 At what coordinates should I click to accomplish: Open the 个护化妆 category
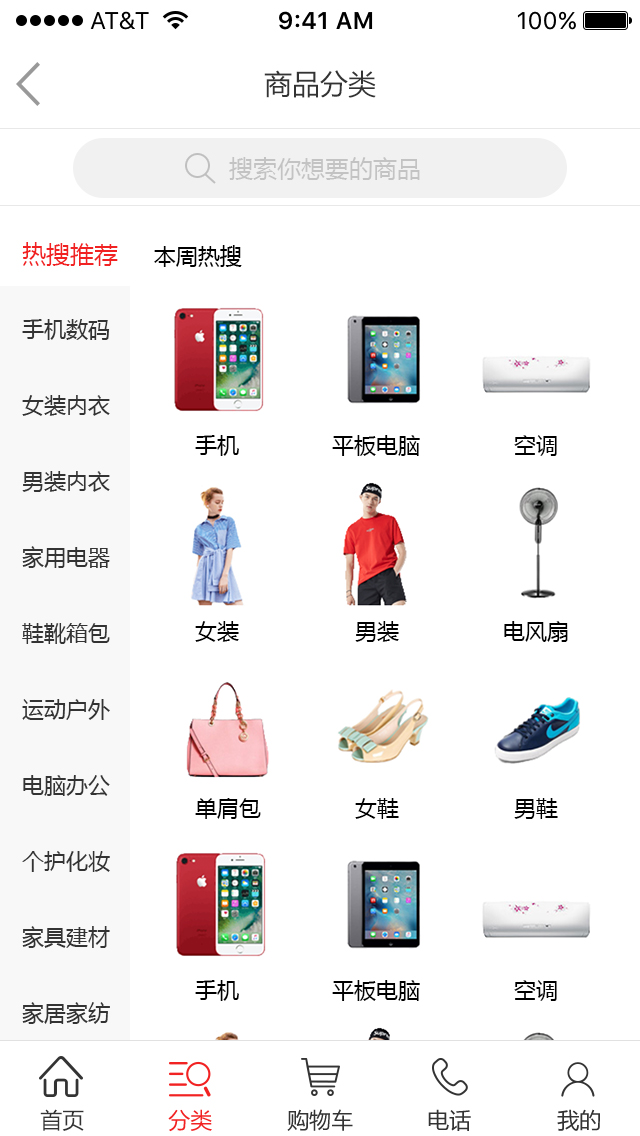pos(66,861)
